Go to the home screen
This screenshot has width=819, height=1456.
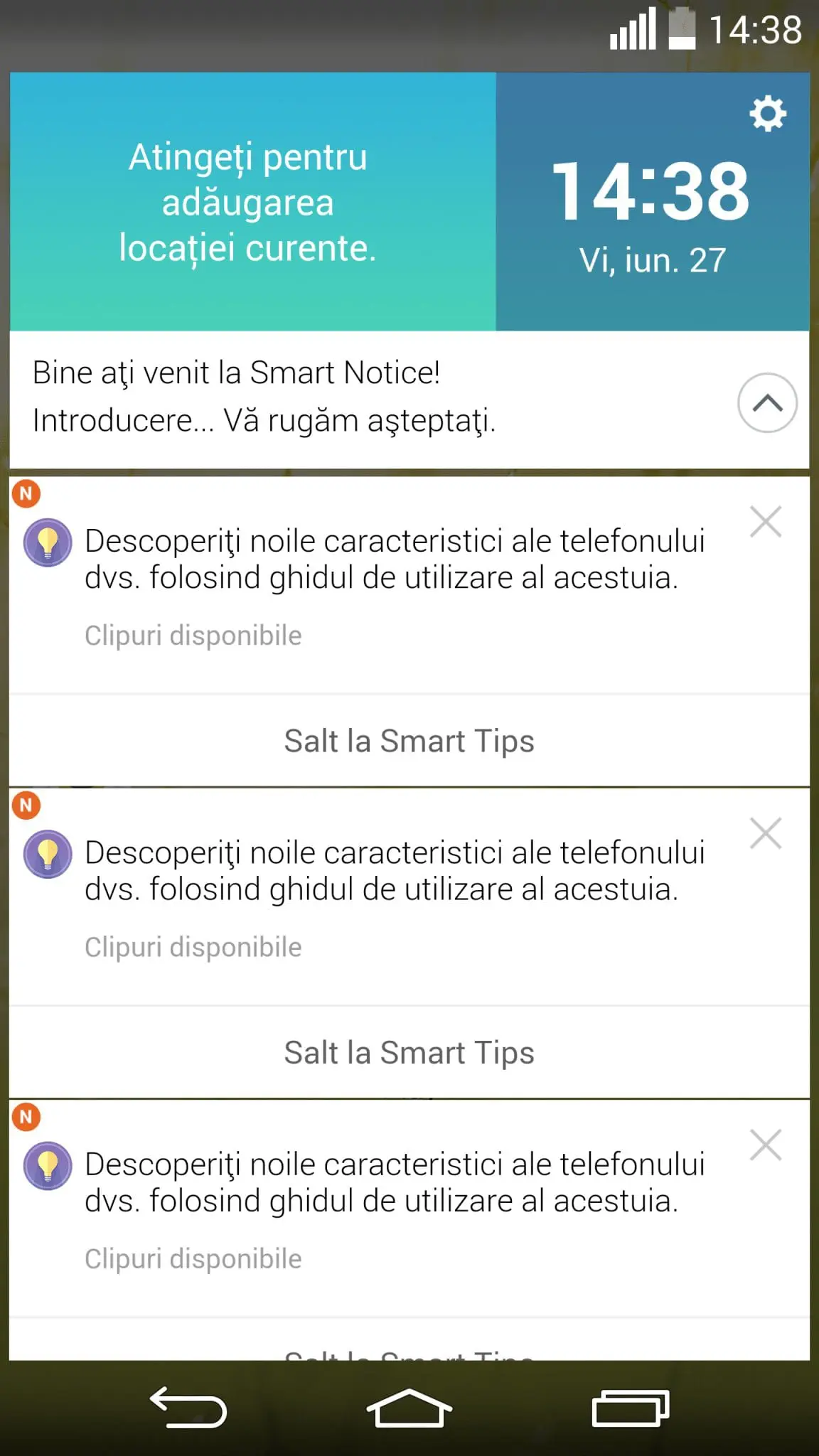pos(409,1408)
